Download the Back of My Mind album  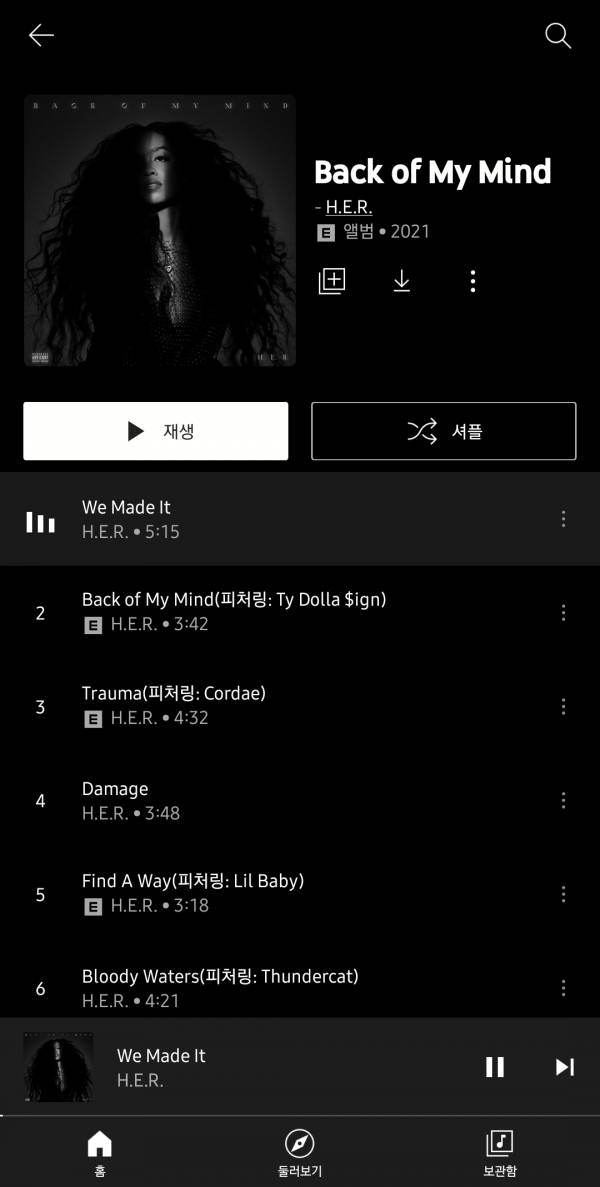point(401,281)
